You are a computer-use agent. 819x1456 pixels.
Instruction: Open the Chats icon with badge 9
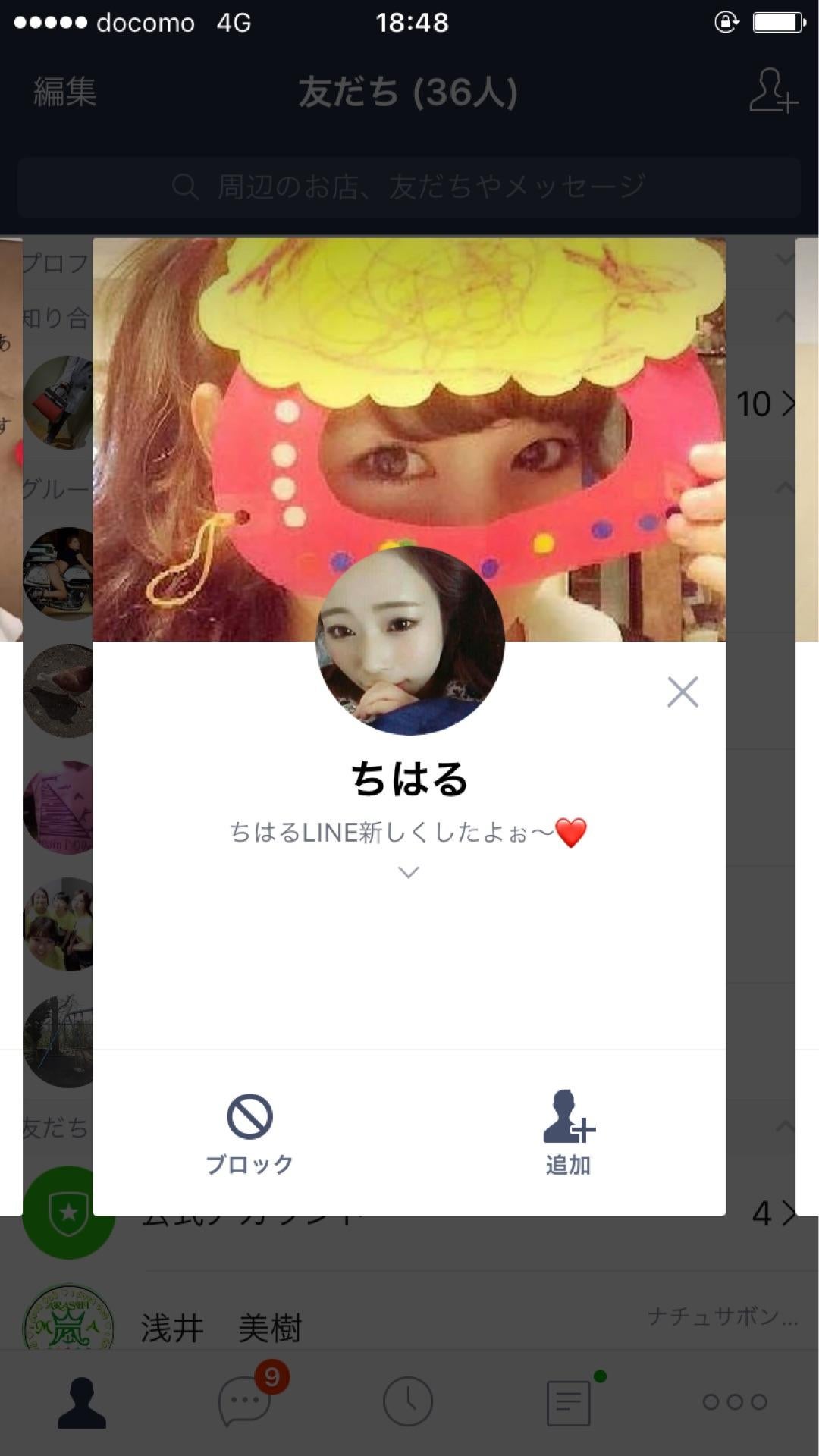[245, 1399]
